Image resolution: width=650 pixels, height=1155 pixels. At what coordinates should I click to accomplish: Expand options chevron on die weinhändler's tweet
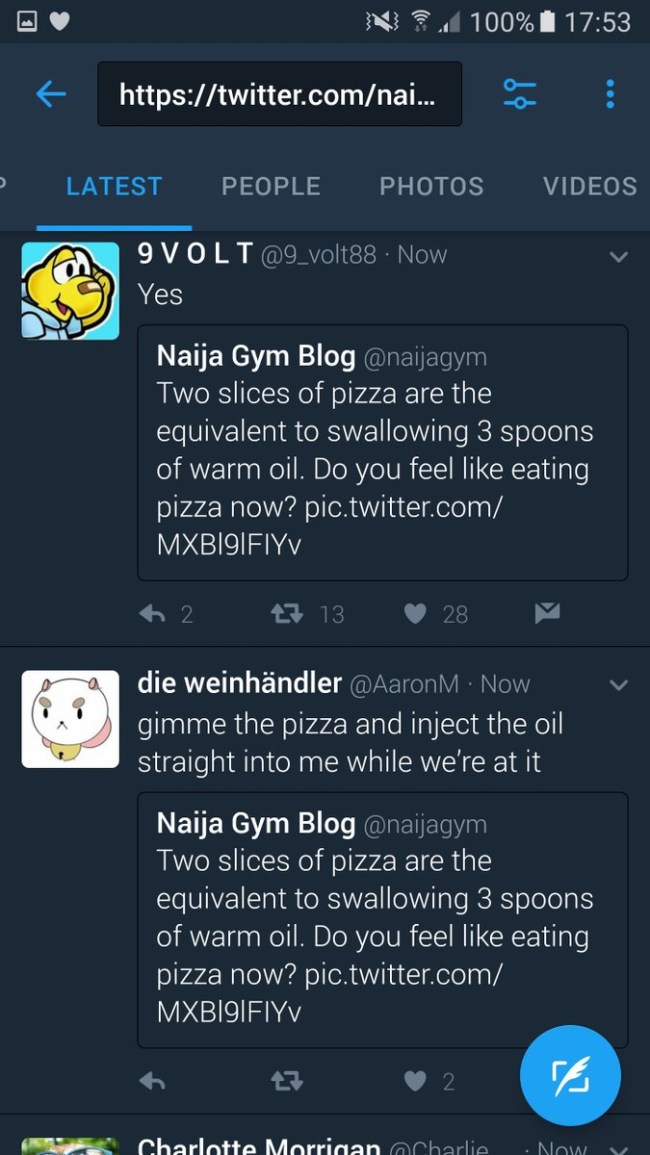pos(619,686)
